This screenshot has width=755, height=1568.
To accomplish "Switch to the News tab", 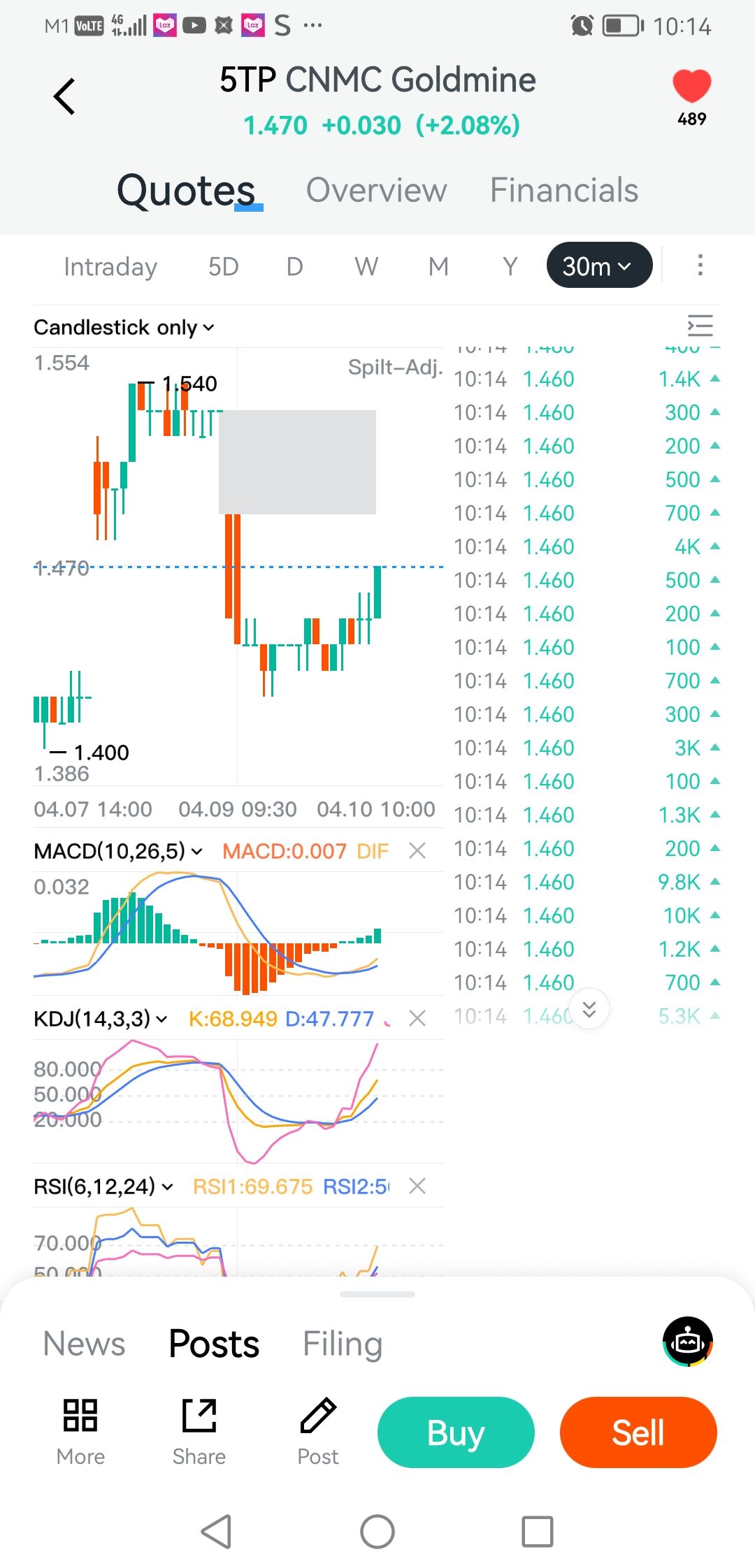I will pyautogui.click(x=84, y=1343).
